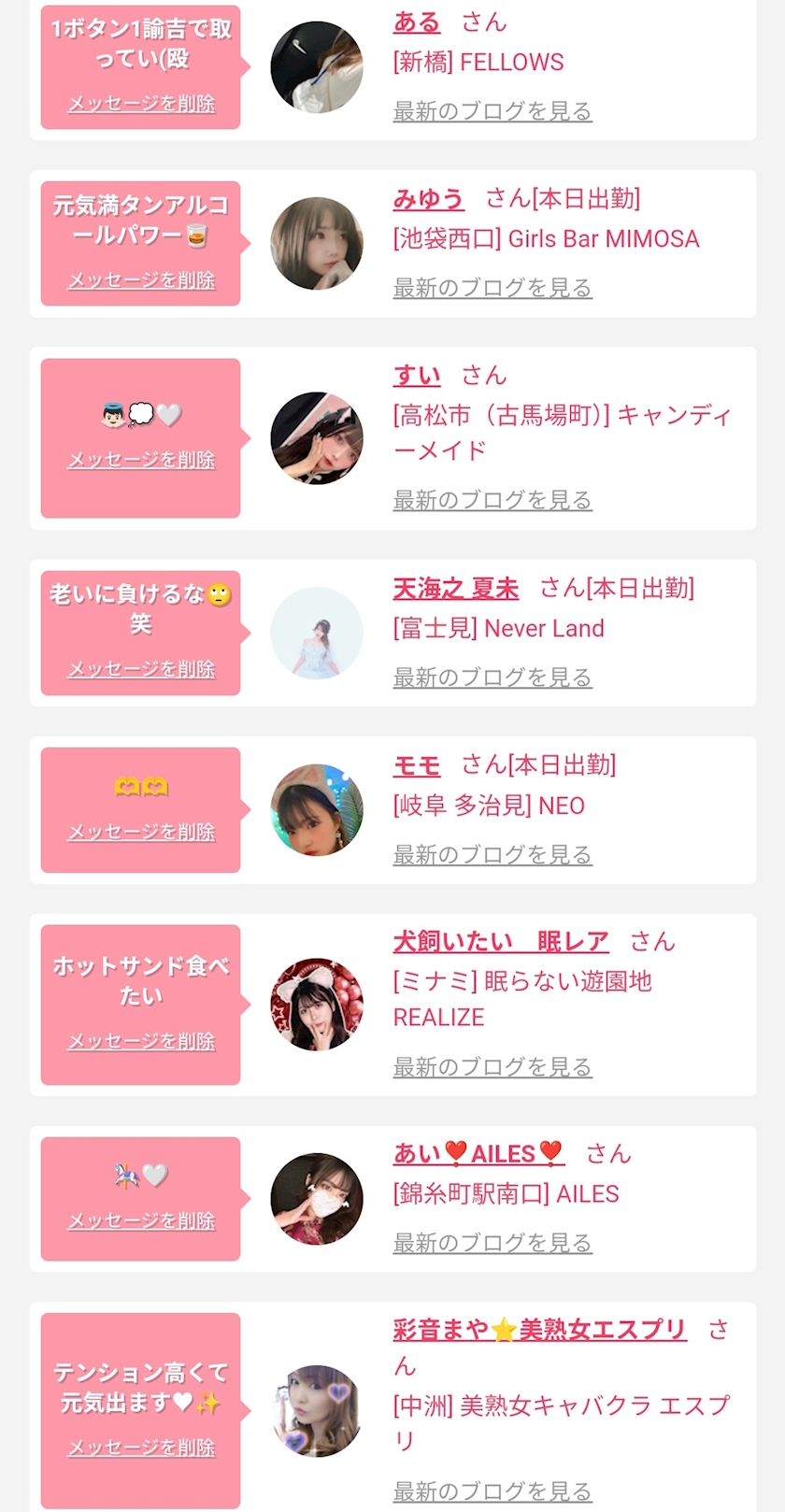Open すい's profile link
Viewport: 785px width, 1512px height.
click(417, 376)
